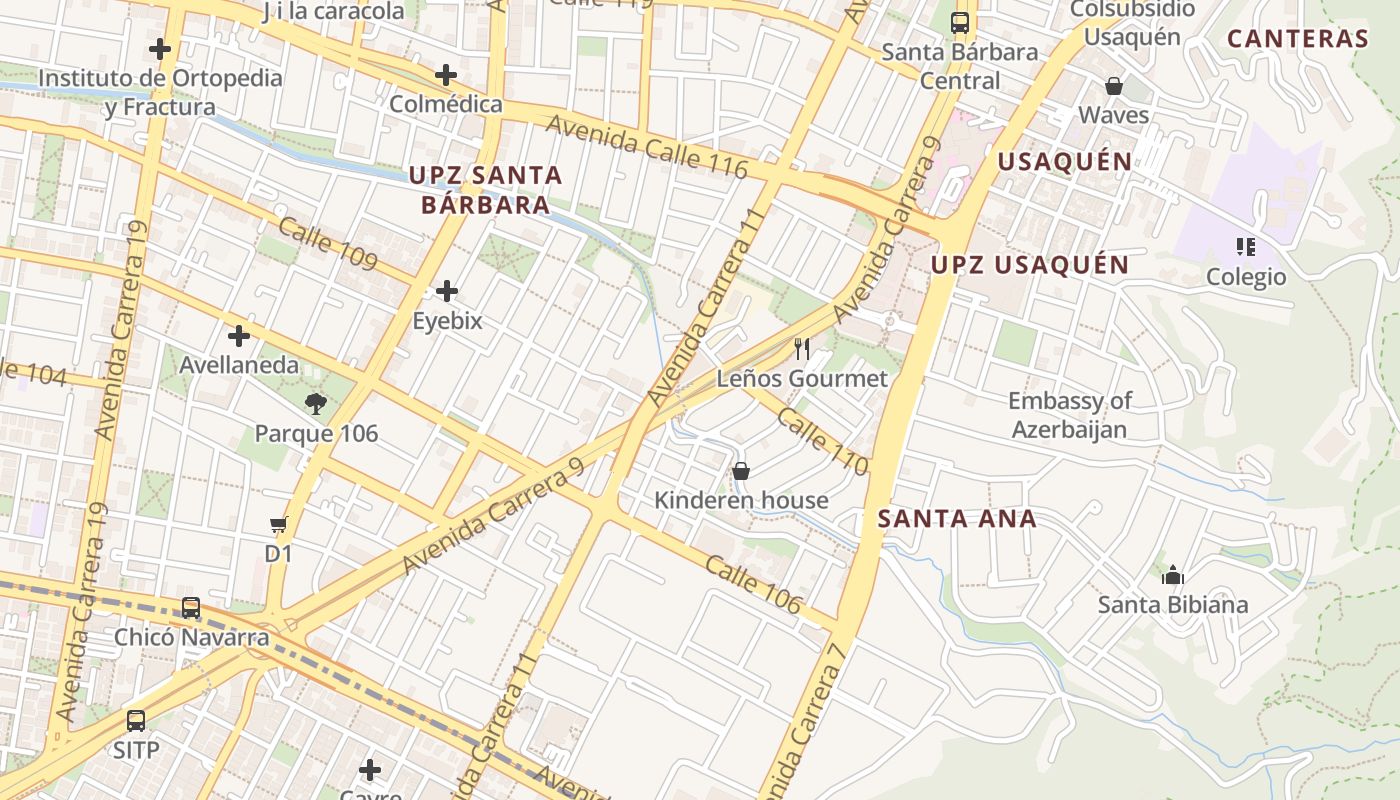Select the Parque 106 park marker
This screenshot has height=800, width=1400.
click(x=316, y=404)
